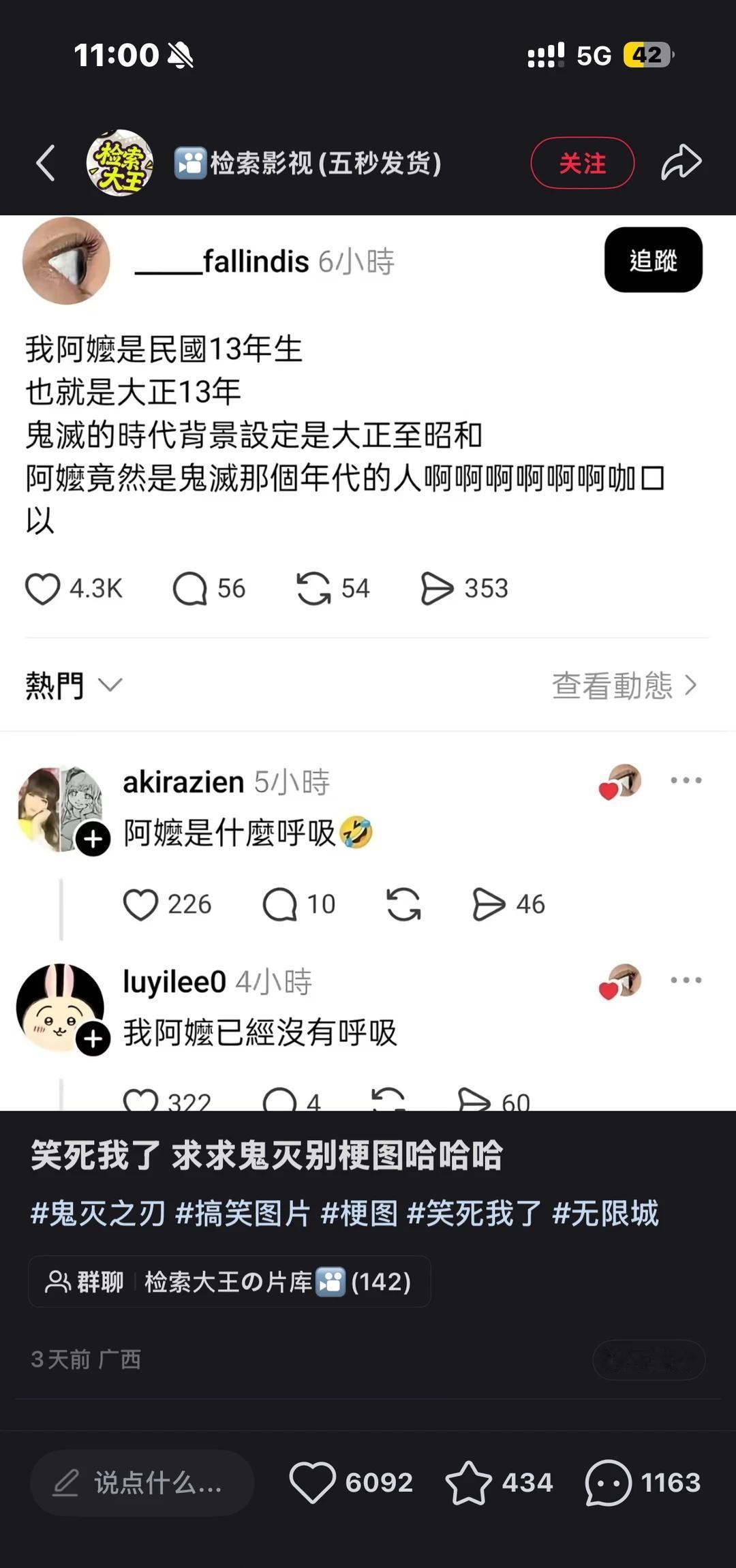The height and width of the screenshot is (1568, 736).
Task: Tap the 群聊 group chat icon
Action: click(x=57, y=1280)
